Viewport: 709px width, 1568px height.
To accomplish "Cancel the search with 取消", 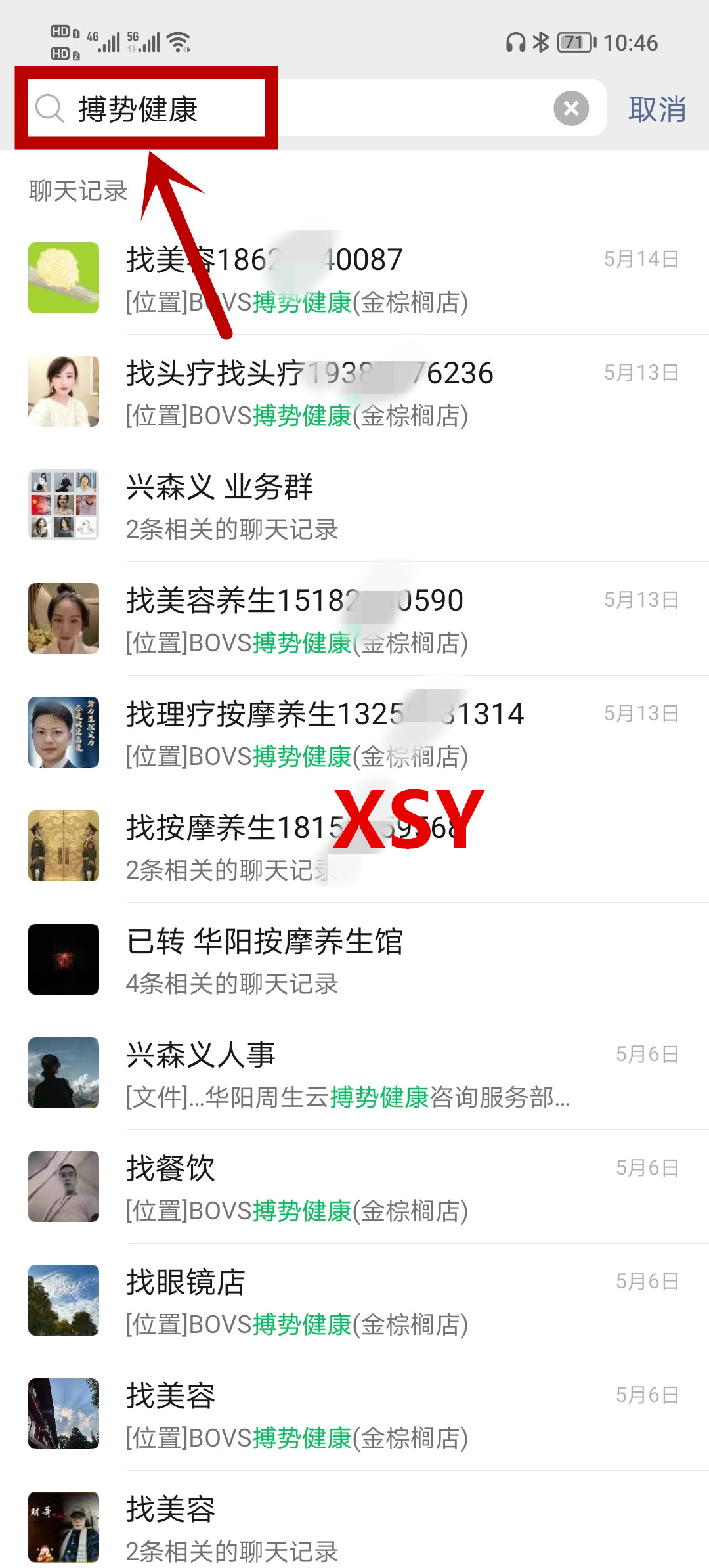I will tap(656, 109).
